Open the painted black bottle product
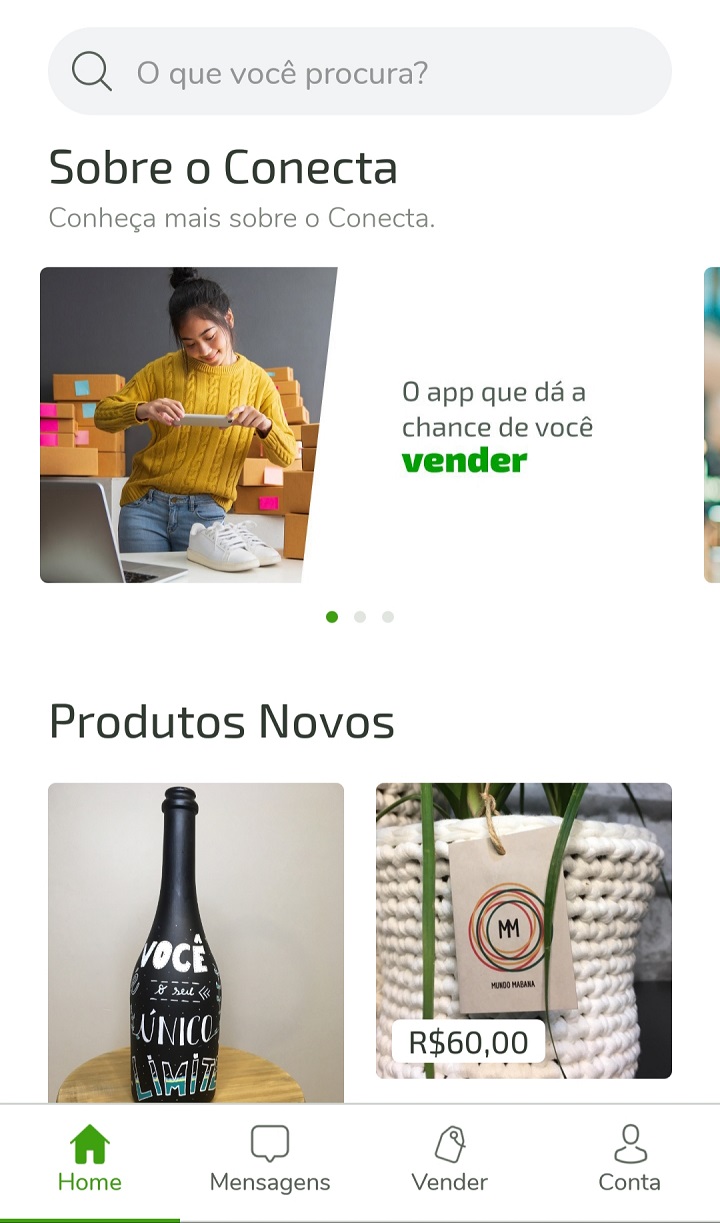Screen dimensions: 720x1223 coord(196,942)
